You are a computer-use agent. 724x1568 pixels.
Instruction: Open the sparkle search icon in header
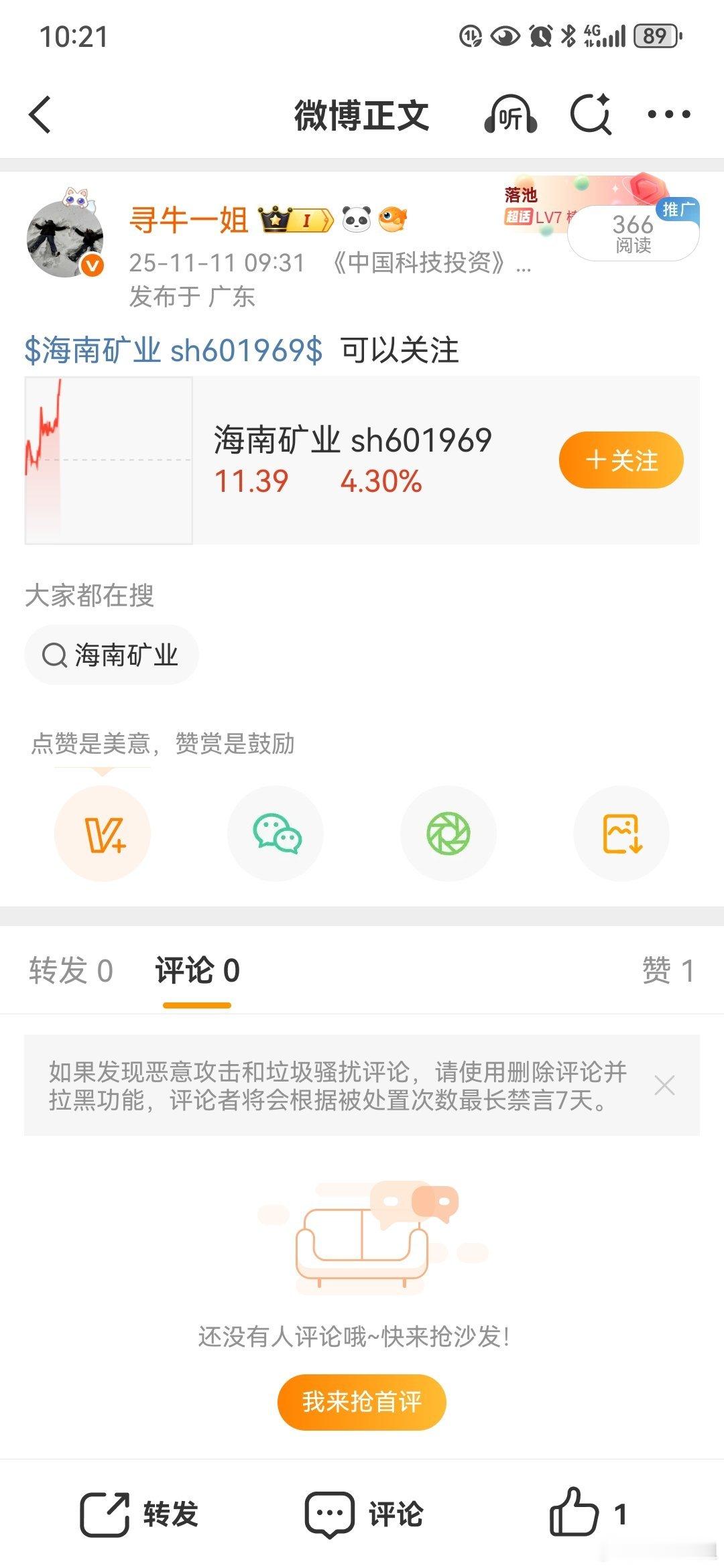[x=591, y=115]
